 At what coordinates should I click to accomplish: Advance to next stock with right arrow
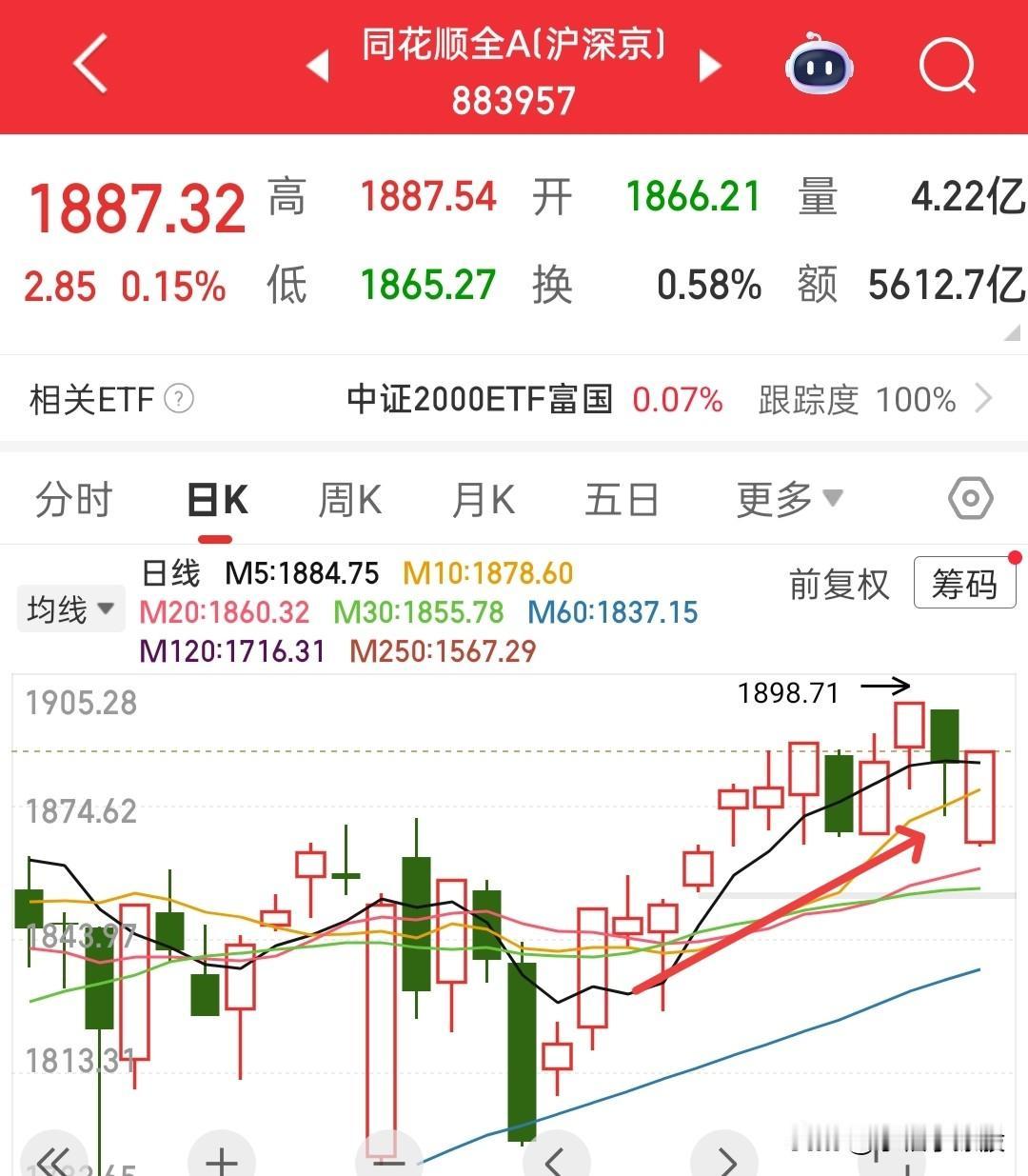[x=707, y=66]
